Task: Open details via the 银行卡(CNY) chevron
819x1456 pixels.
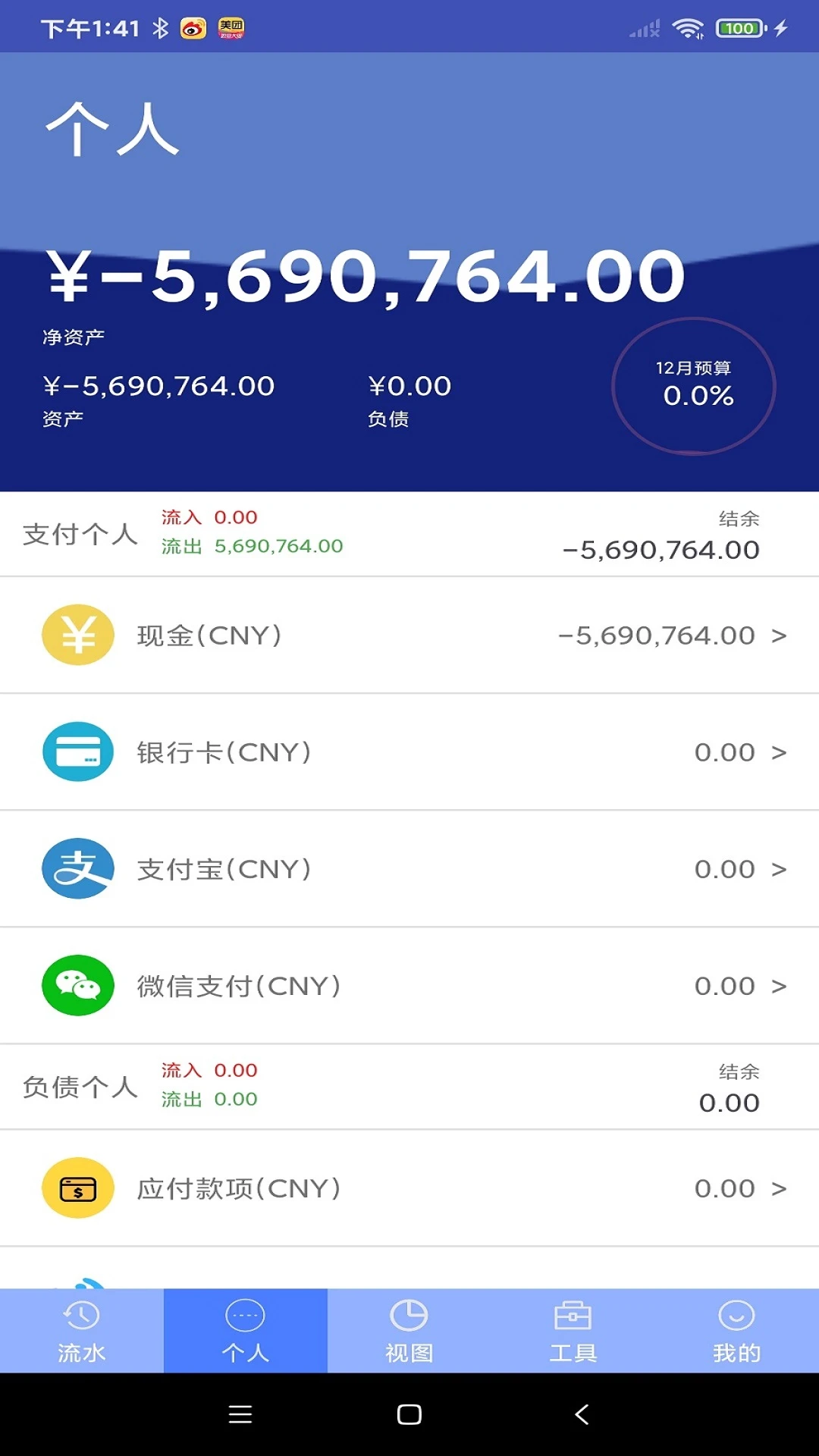Action: 779,752
